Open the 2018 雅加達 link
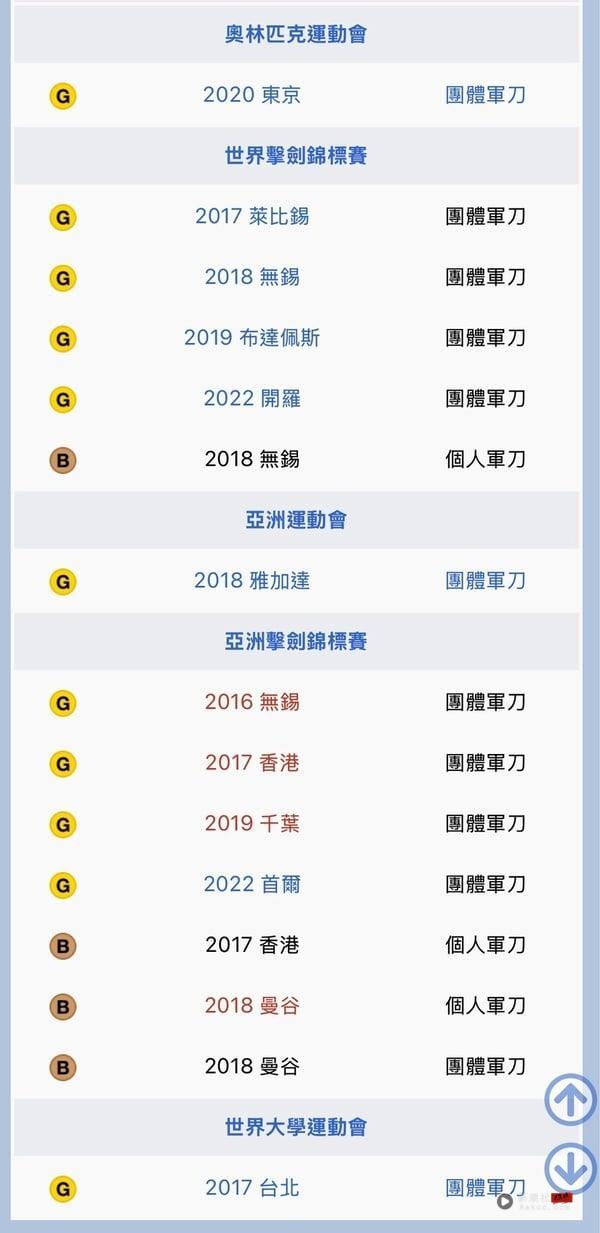 point(252,581)
